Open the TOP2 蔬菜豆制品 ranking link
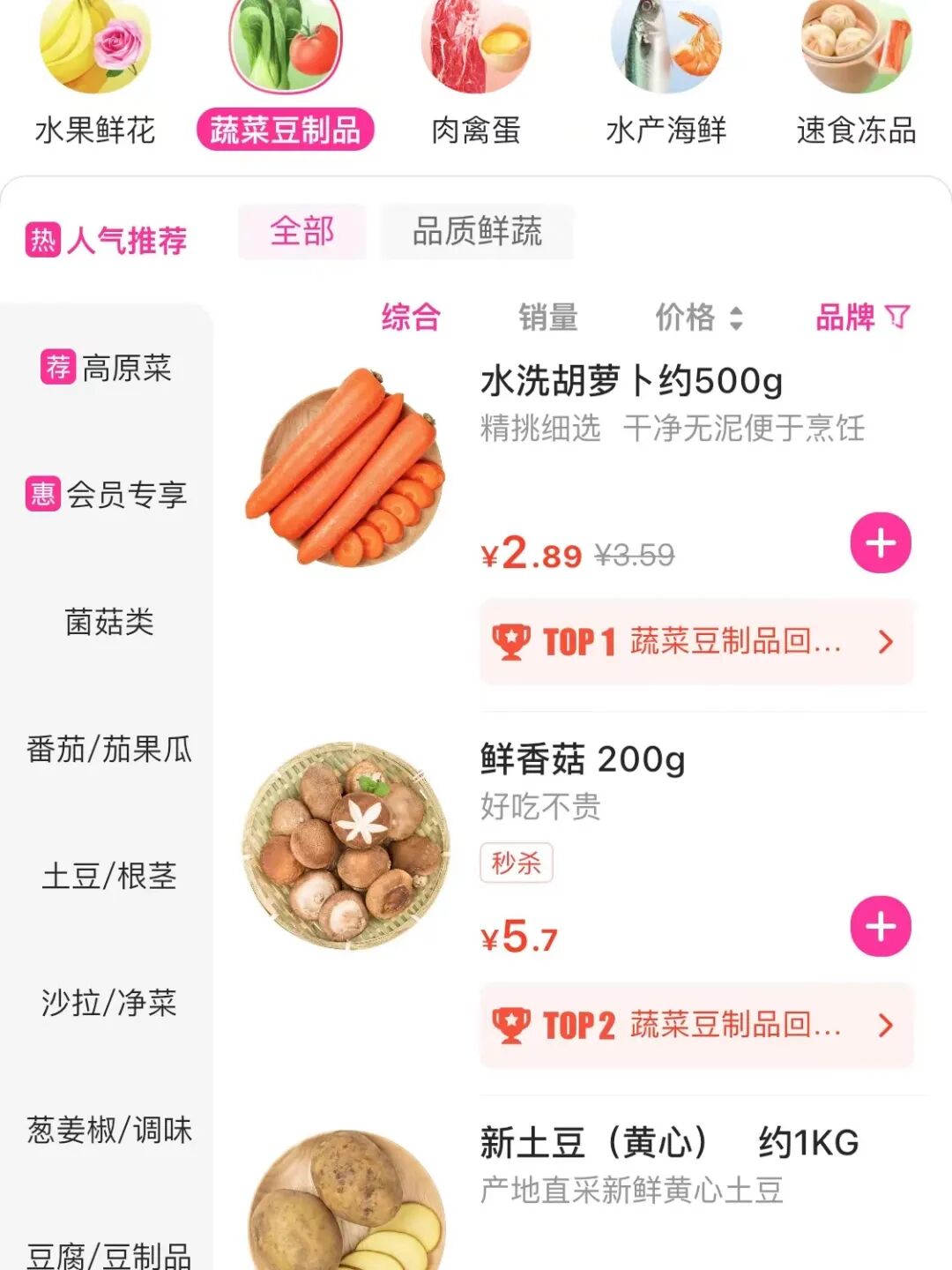Viewport: 952px width, 1270px height. click(697, 1025)
